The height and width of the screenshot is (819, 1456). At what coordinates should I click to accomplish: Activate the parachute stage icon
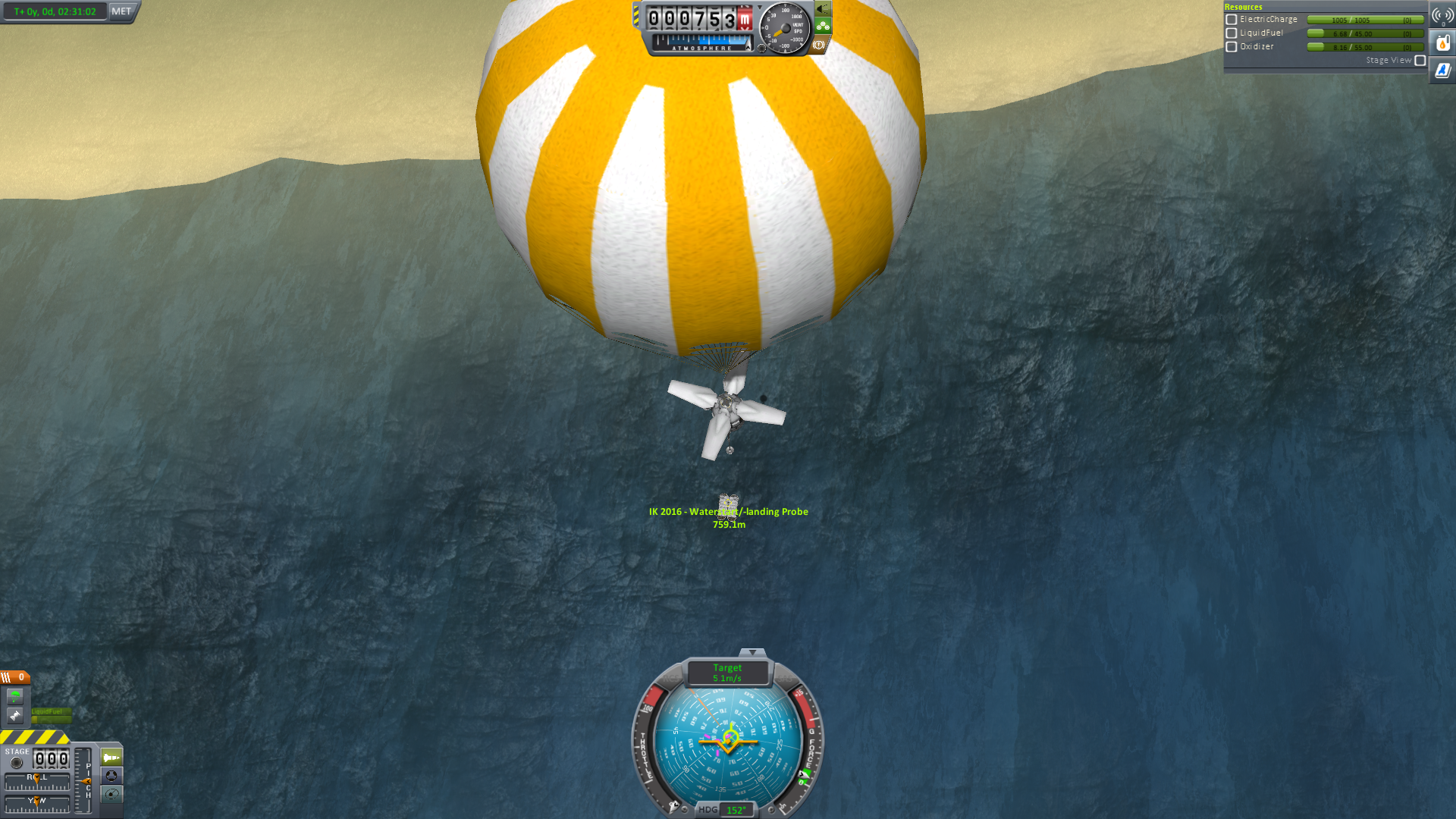15,695
